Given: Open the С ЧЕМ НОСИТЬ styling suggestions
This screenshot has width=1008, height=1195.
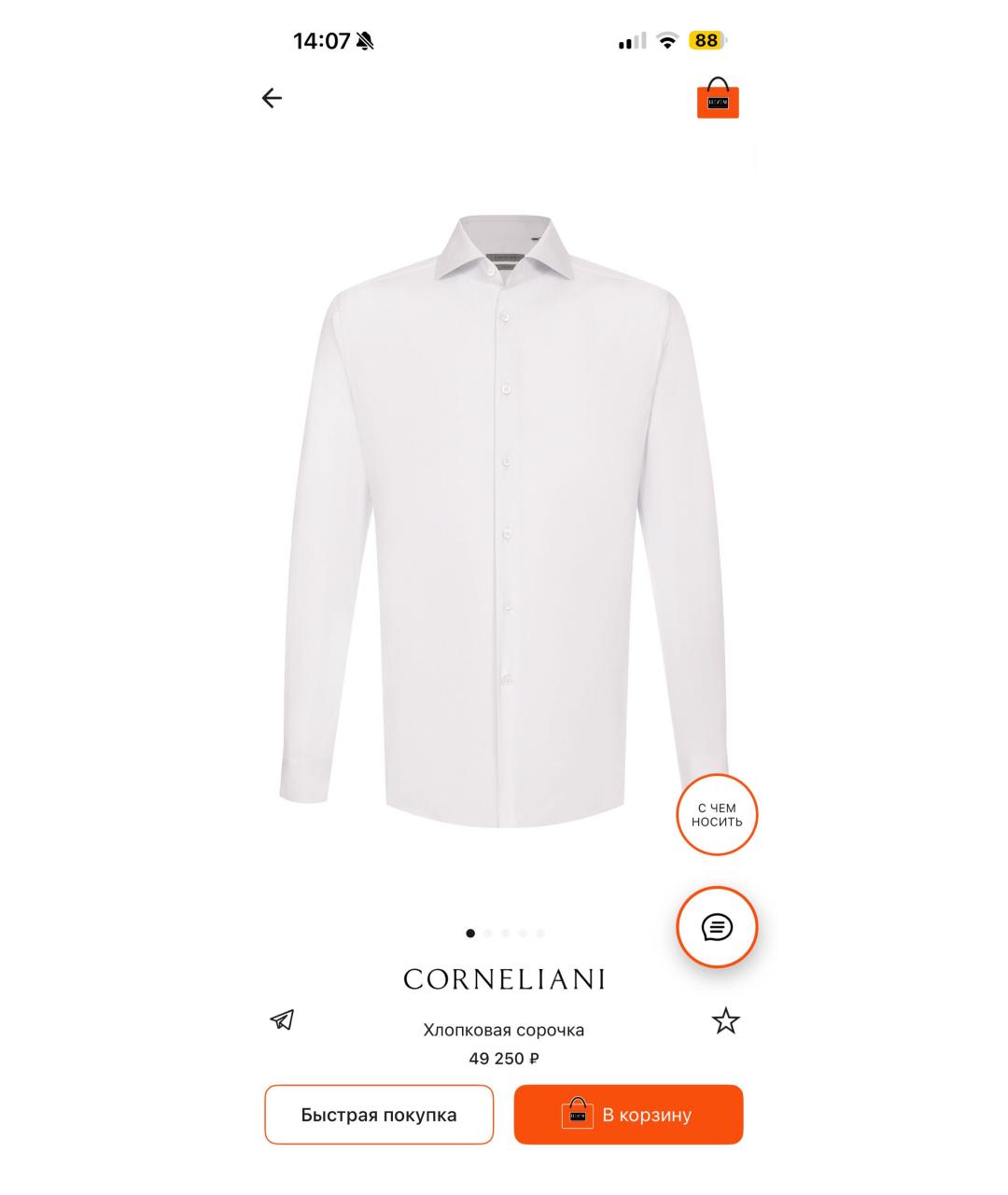Looking at the screenshot, I should tap(717, 814).
